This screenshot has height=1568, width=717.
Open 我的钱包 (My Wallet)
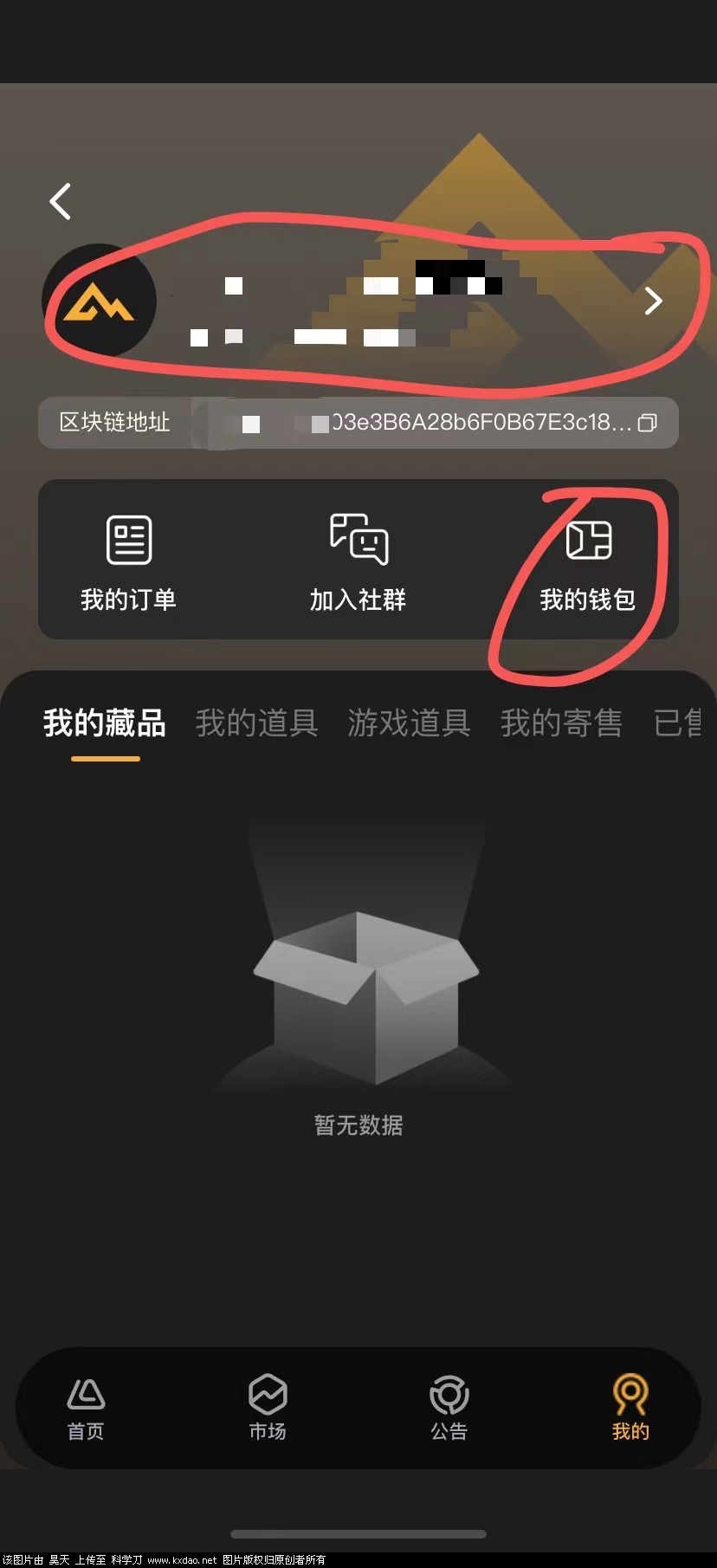click(x=588, y=560)
